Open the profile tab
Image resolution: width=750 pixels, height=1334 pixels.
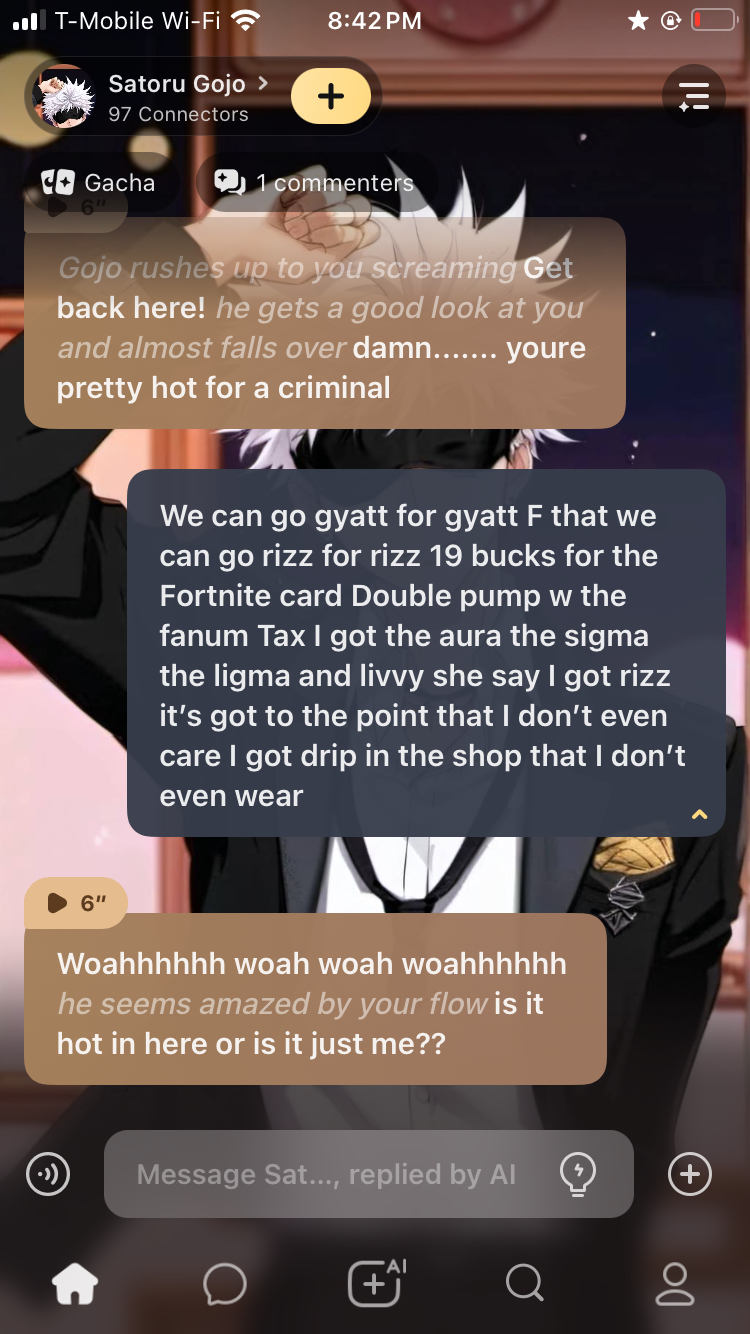pyautogui.click(x=674, y=1284)
